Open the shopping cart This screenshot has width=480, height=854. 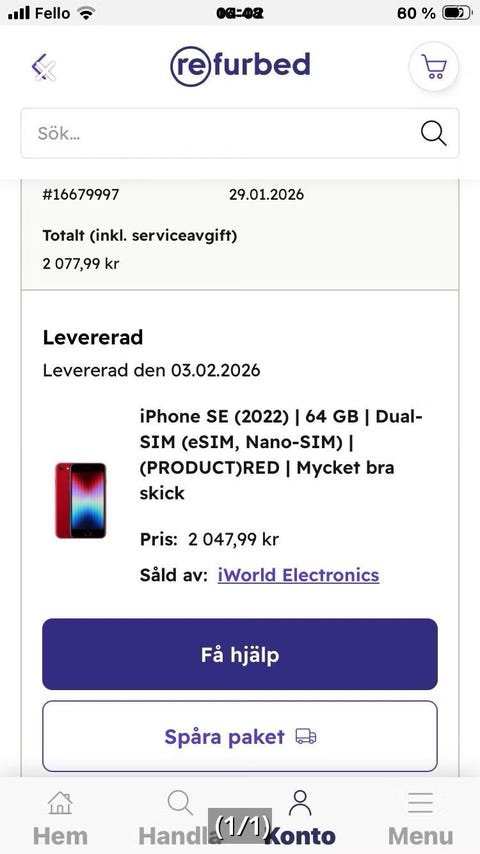pyautogui.click(x=434, y=66)
